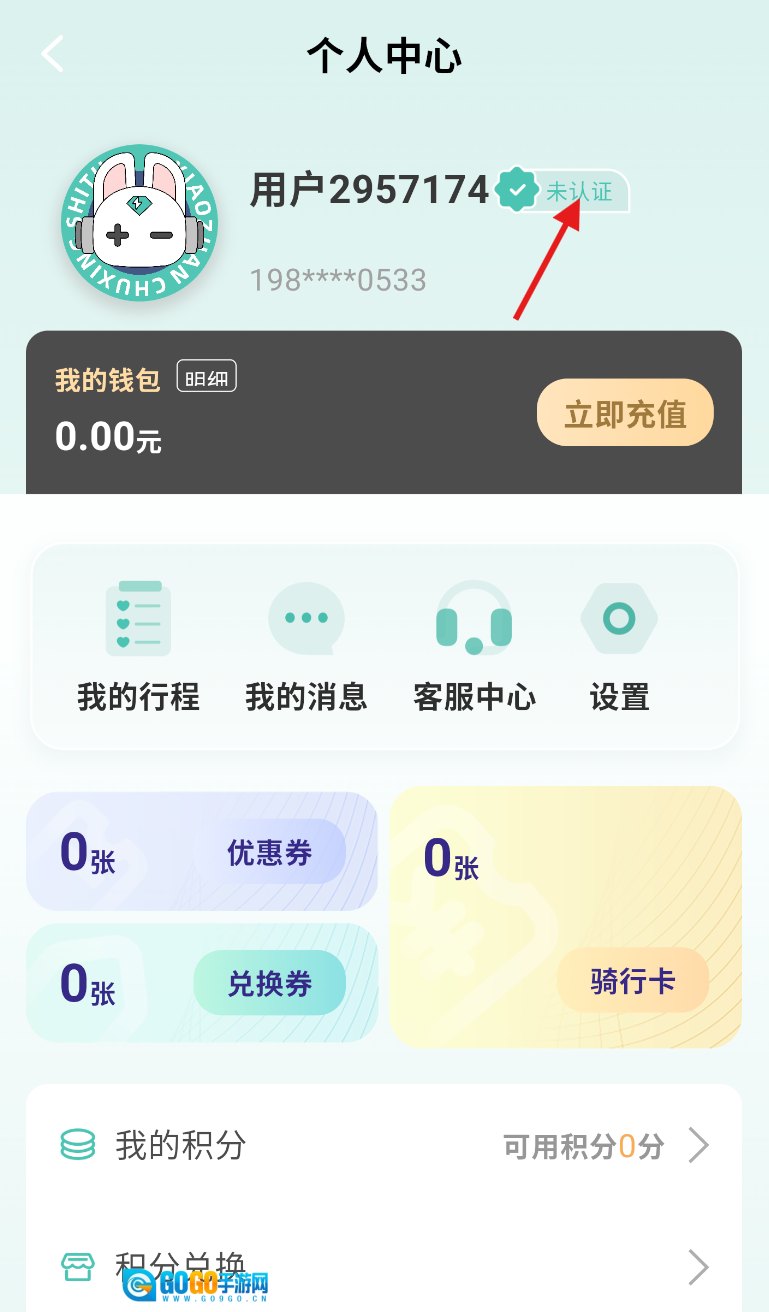Screen dimensions: 769x1312
Task: View 优惠券 coupons
Action: [270, 853]
